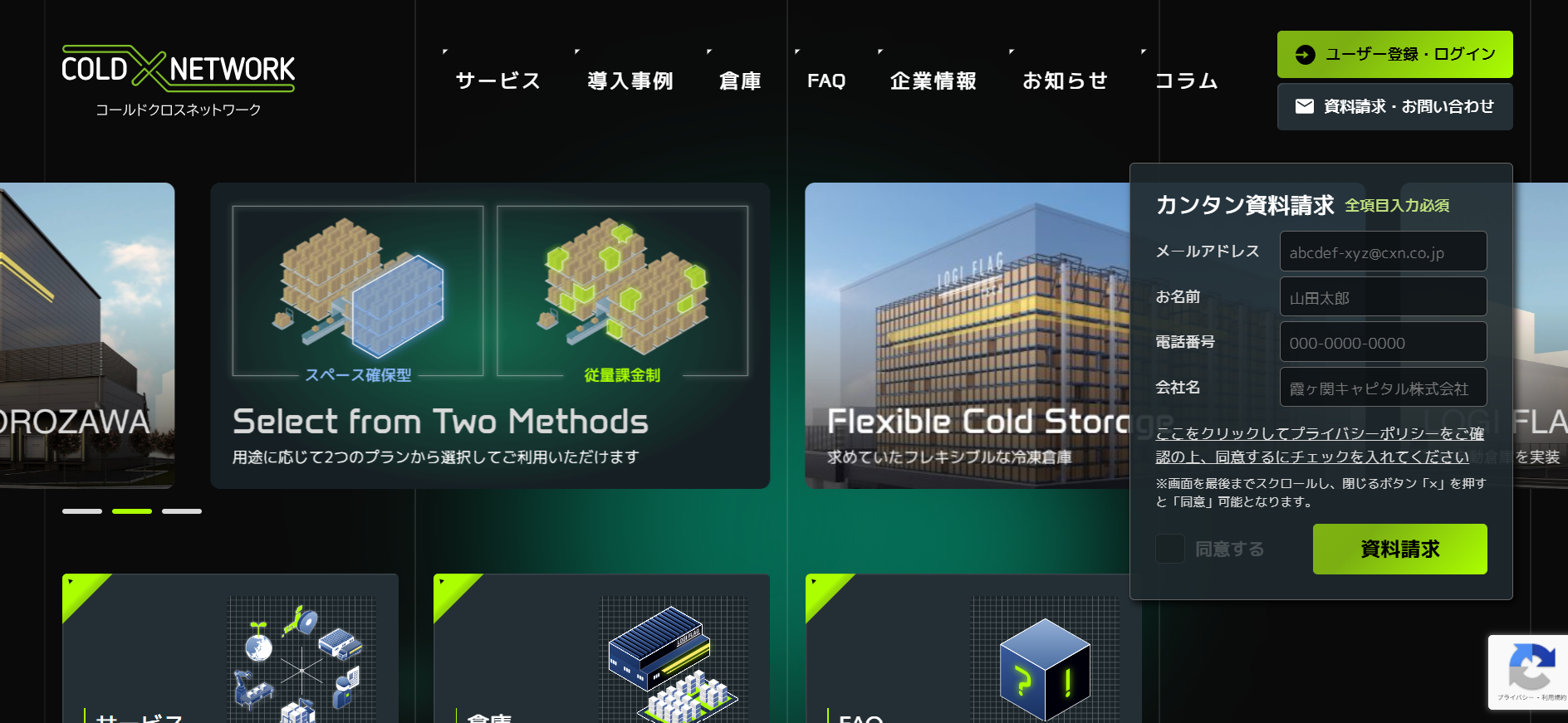This screenshot has height=723, width=1568.
Task: Open 資料請求・お問い合わせ contact button
Action: coord(1394,107)
